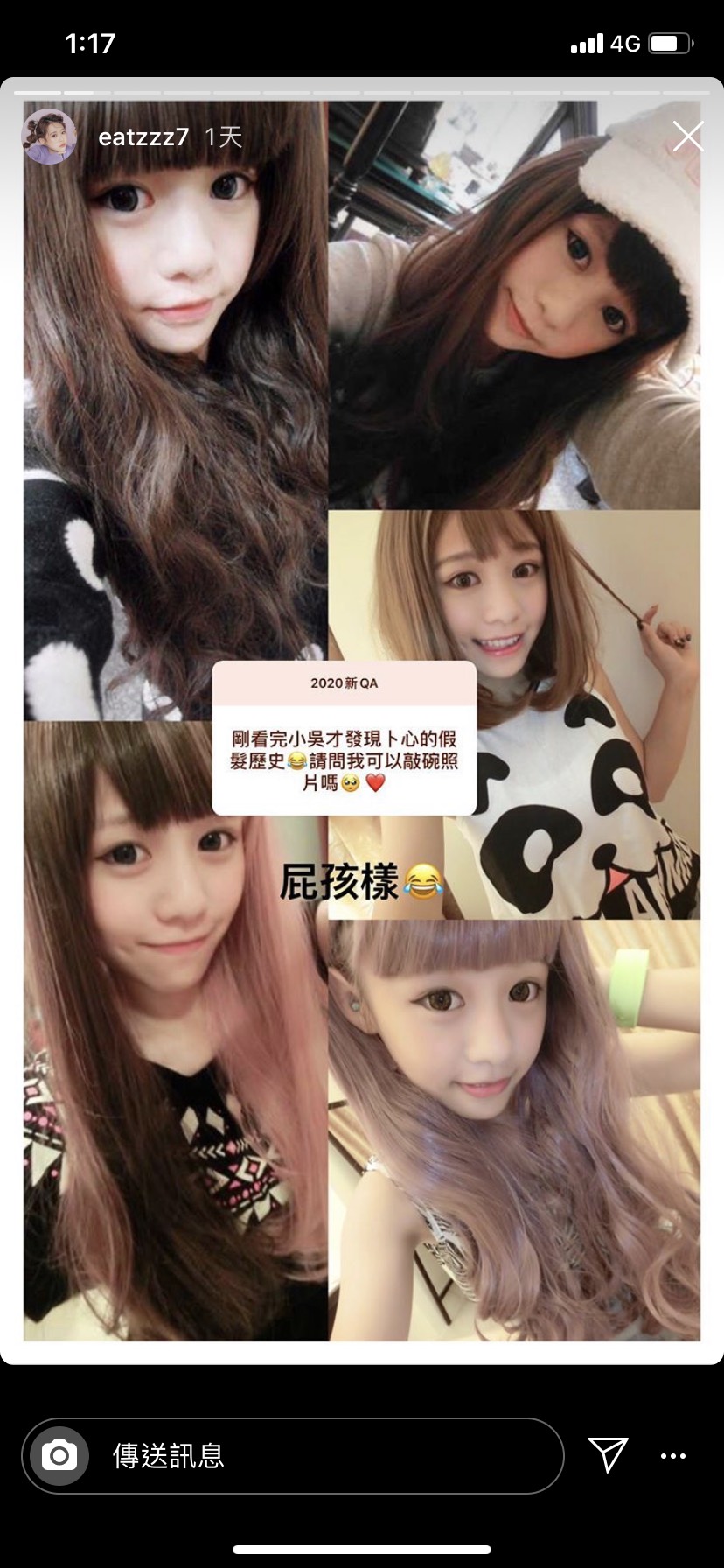Close the story with the X button
Screen dimensions: 724x1568
click(x=687, y=136)
